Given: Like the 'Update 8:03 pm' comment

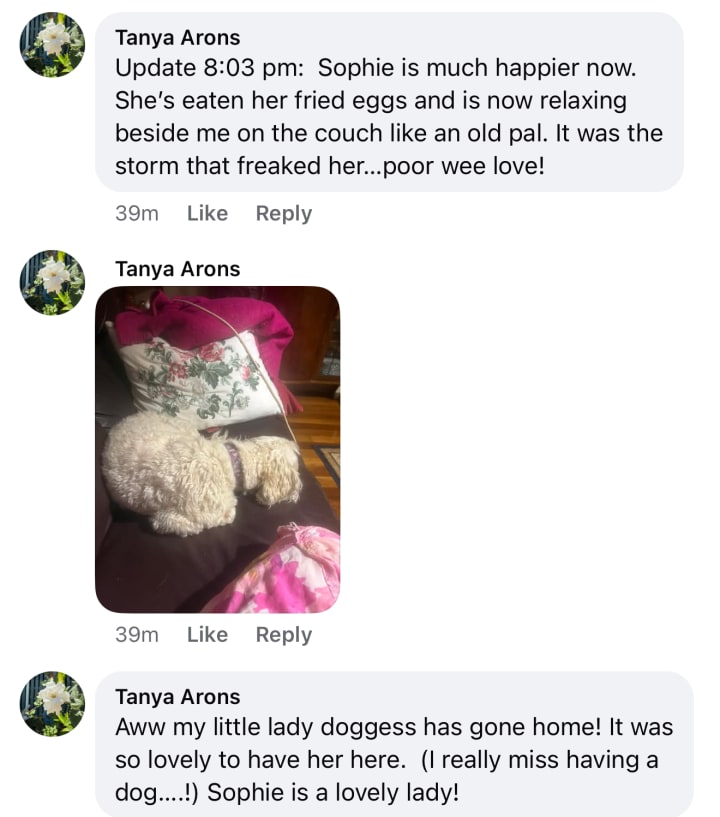Looking at the screenshot, I should [x=207, y=213].
